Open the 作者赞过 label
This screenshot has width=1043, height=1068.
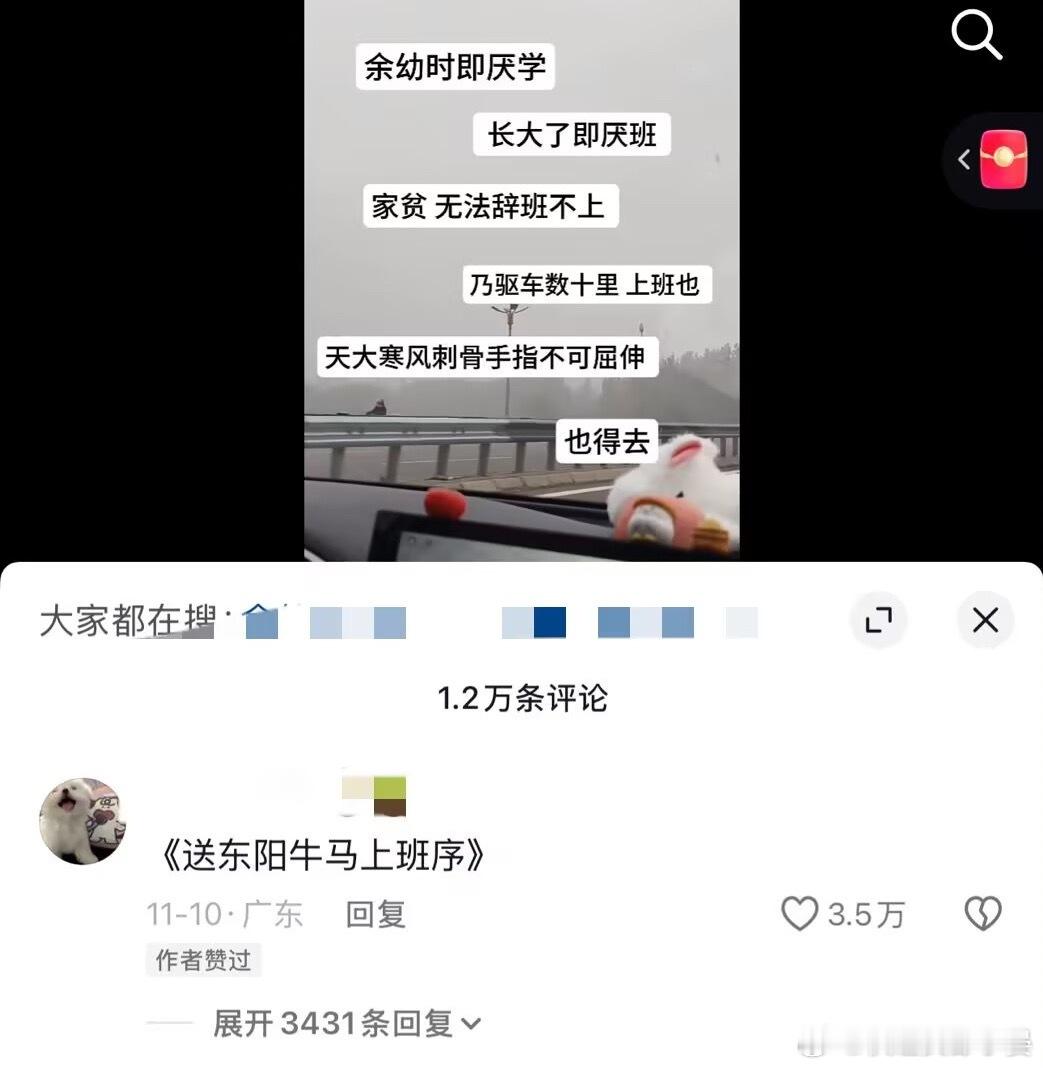203,960
